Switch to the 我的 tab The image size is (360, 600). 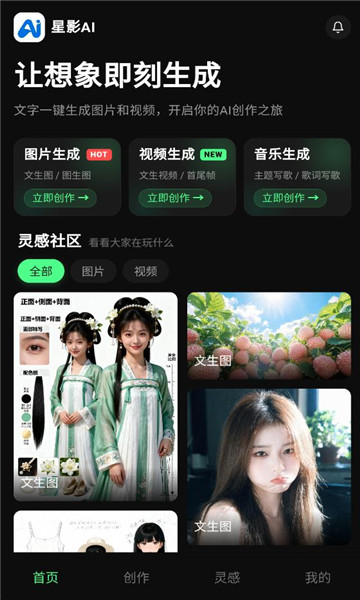pyautogui.click(x=318, y=577)
